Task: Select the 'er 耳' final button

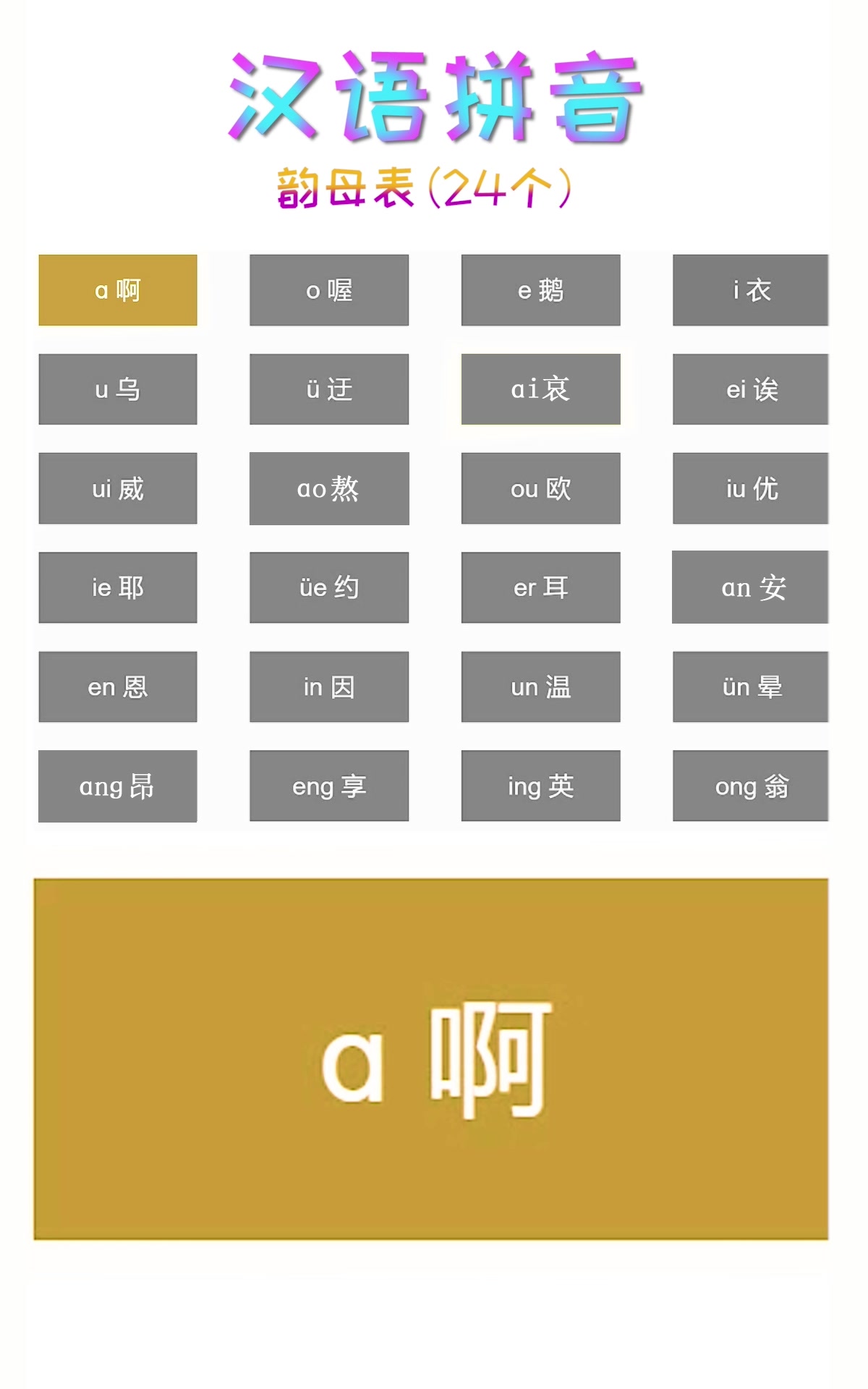Action: [x=540, y=587]
